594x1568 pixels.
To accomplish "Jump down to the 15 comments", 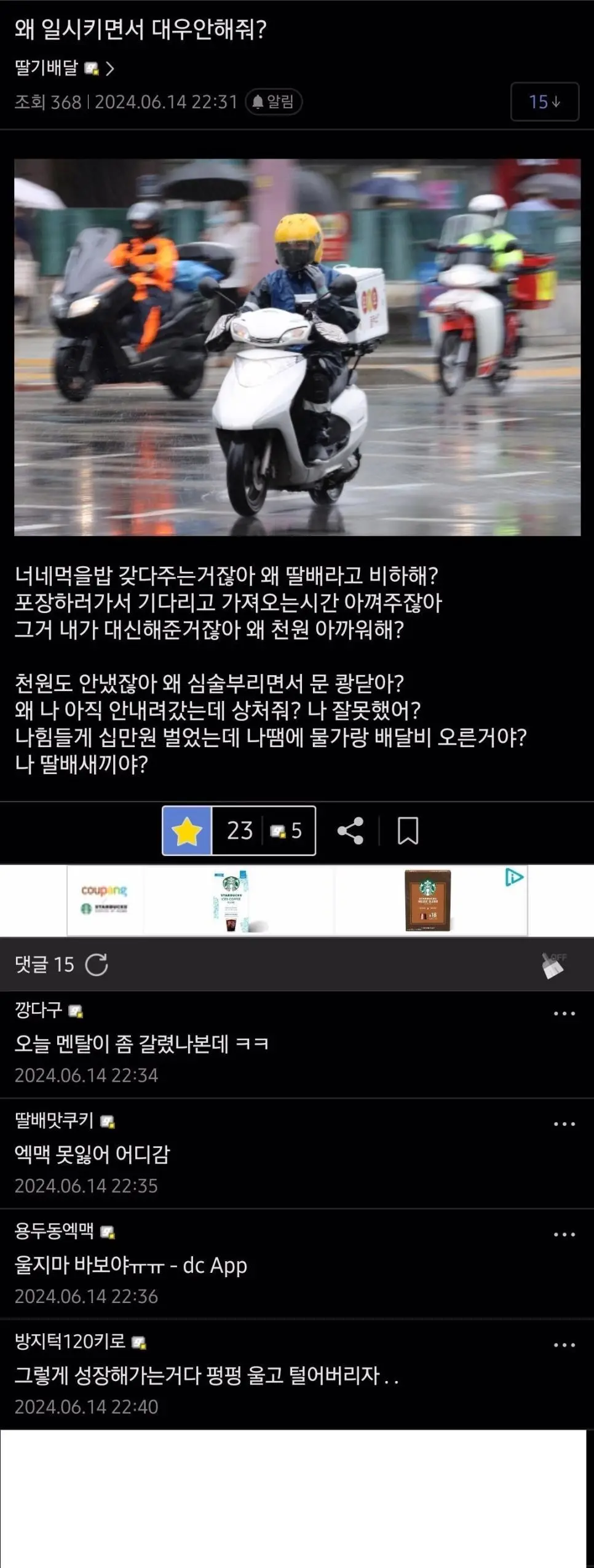I will point(544,101).
